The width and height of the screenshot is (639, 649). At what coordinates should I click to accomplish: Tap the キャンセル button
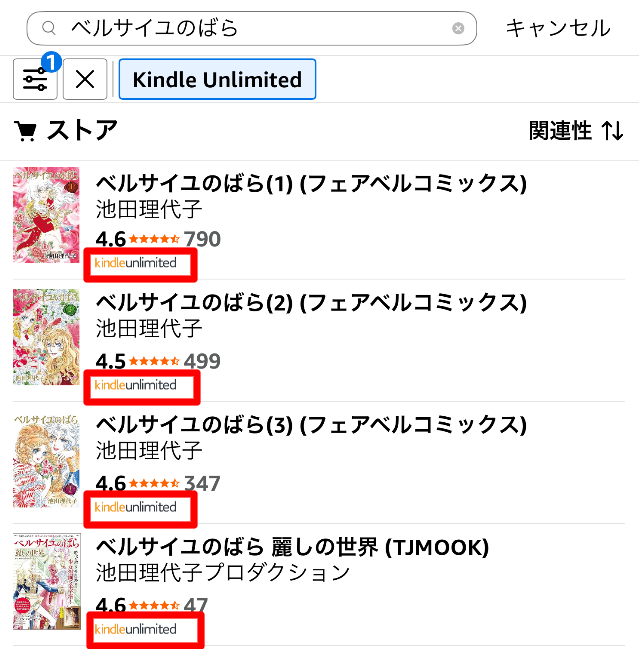point(557,28)
